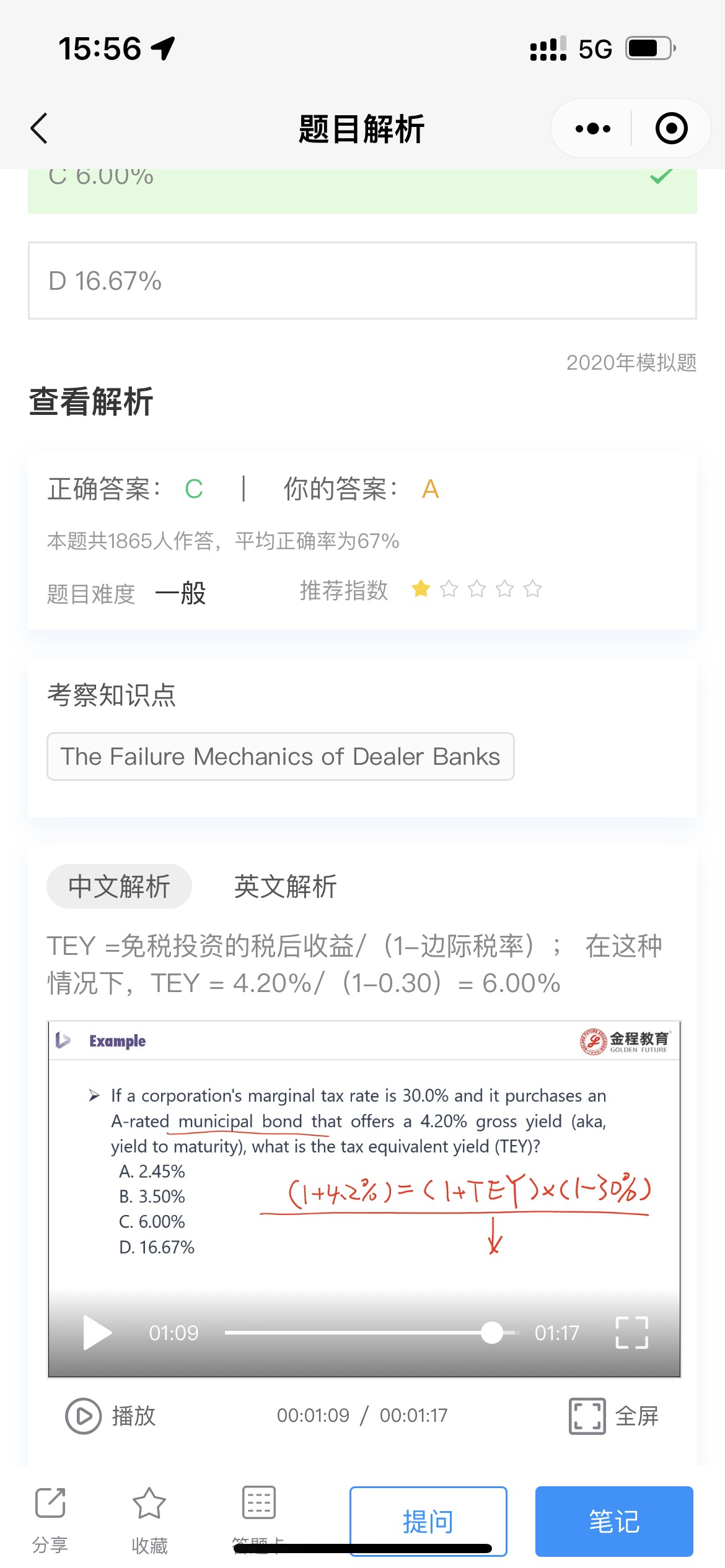Open the mini program more-options menu

592,129
